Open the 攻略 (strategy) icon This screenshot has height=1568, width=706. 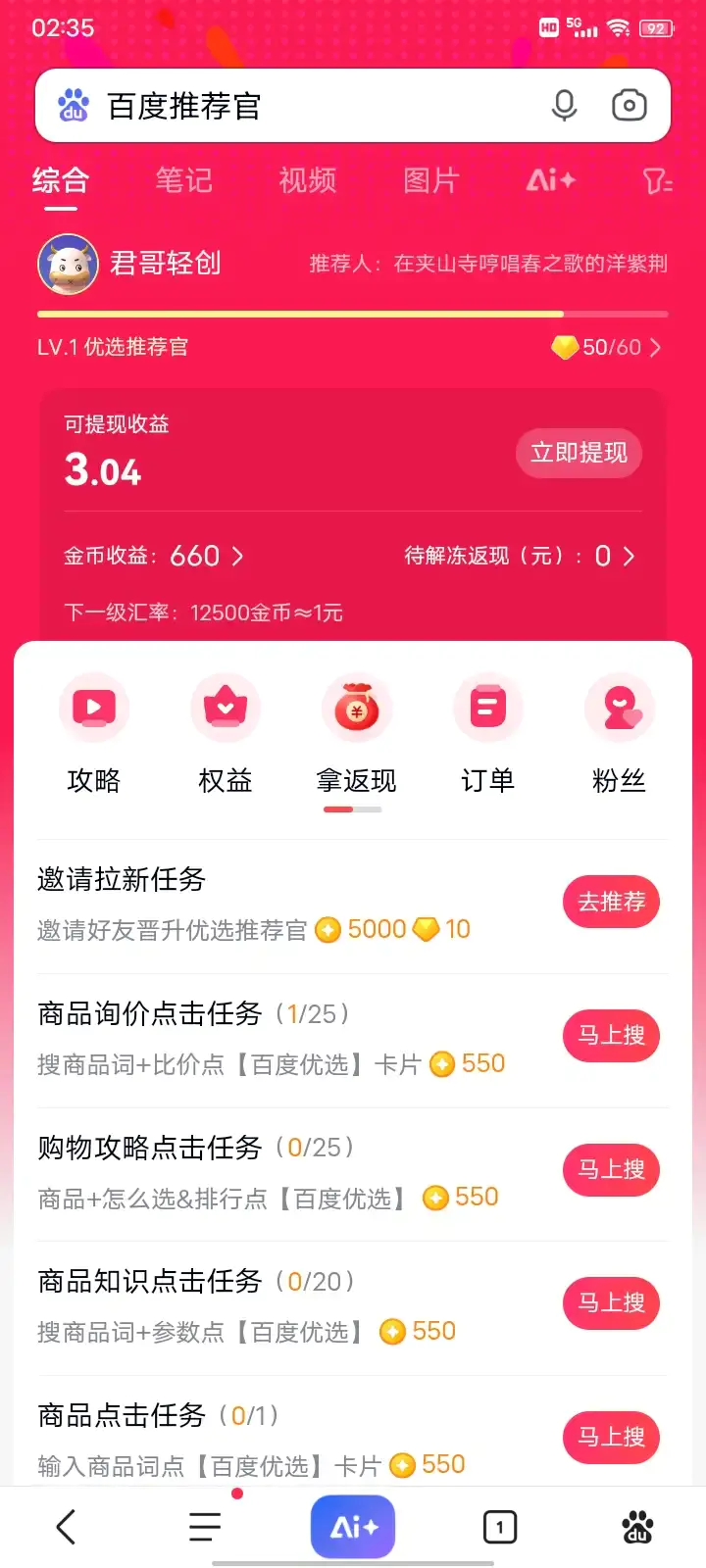(x=94, y=708)
